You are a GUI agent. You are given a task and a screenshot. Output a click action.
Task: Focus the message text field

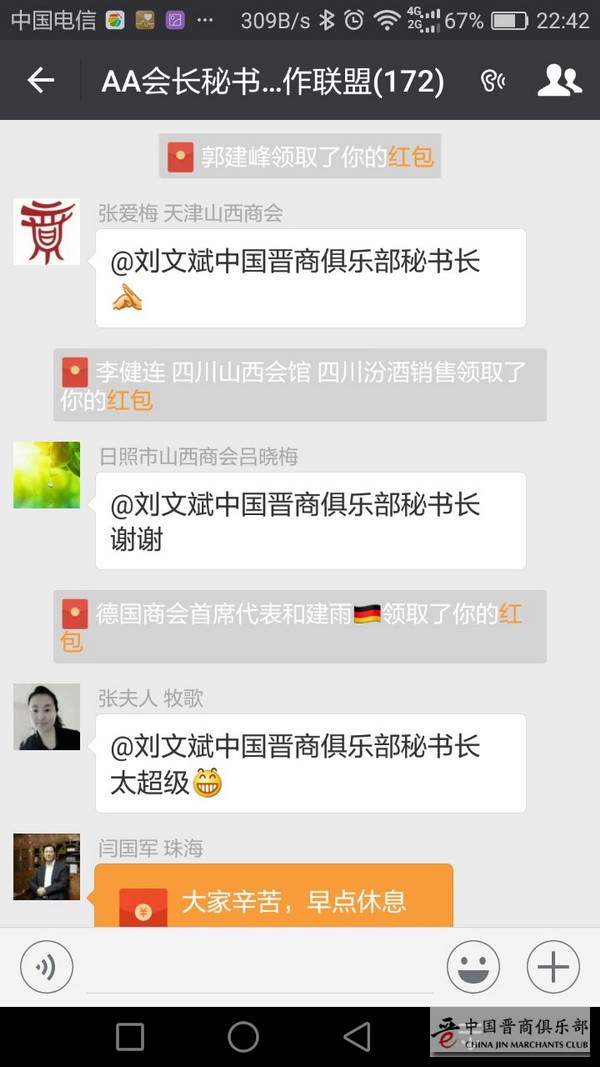click(x=260, y=967)
